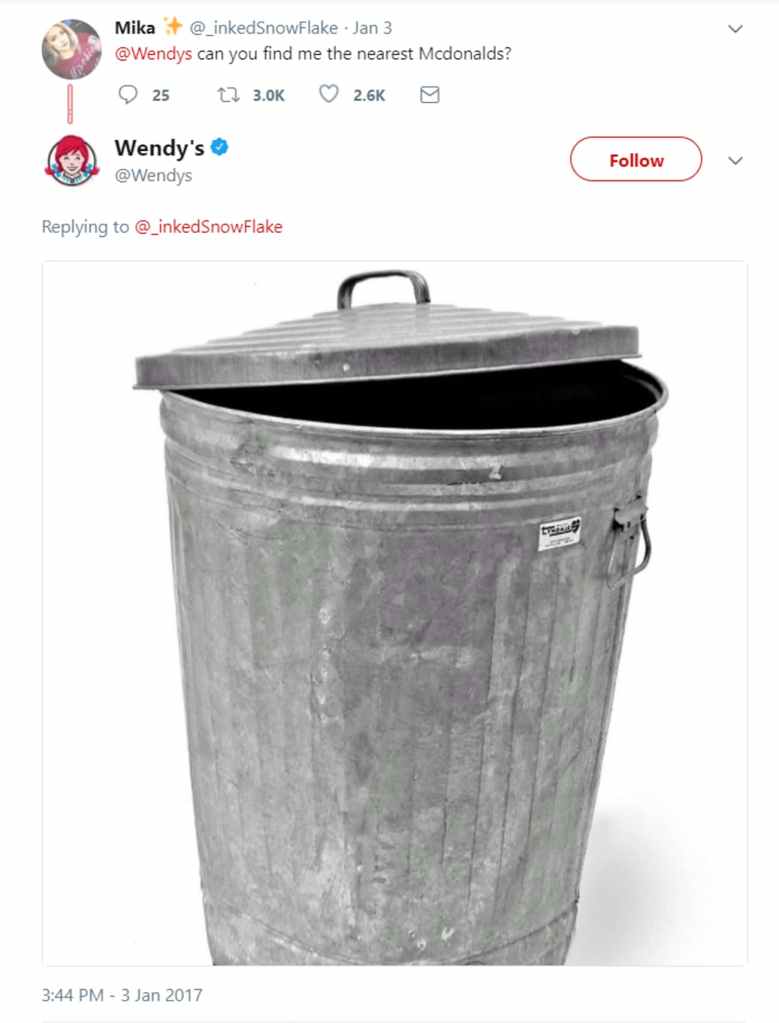Image resolution: width=779 pixels, height=1023 pixels.
Task: Expand the chevron on Mika's tweet
Action: pos(736,29)
